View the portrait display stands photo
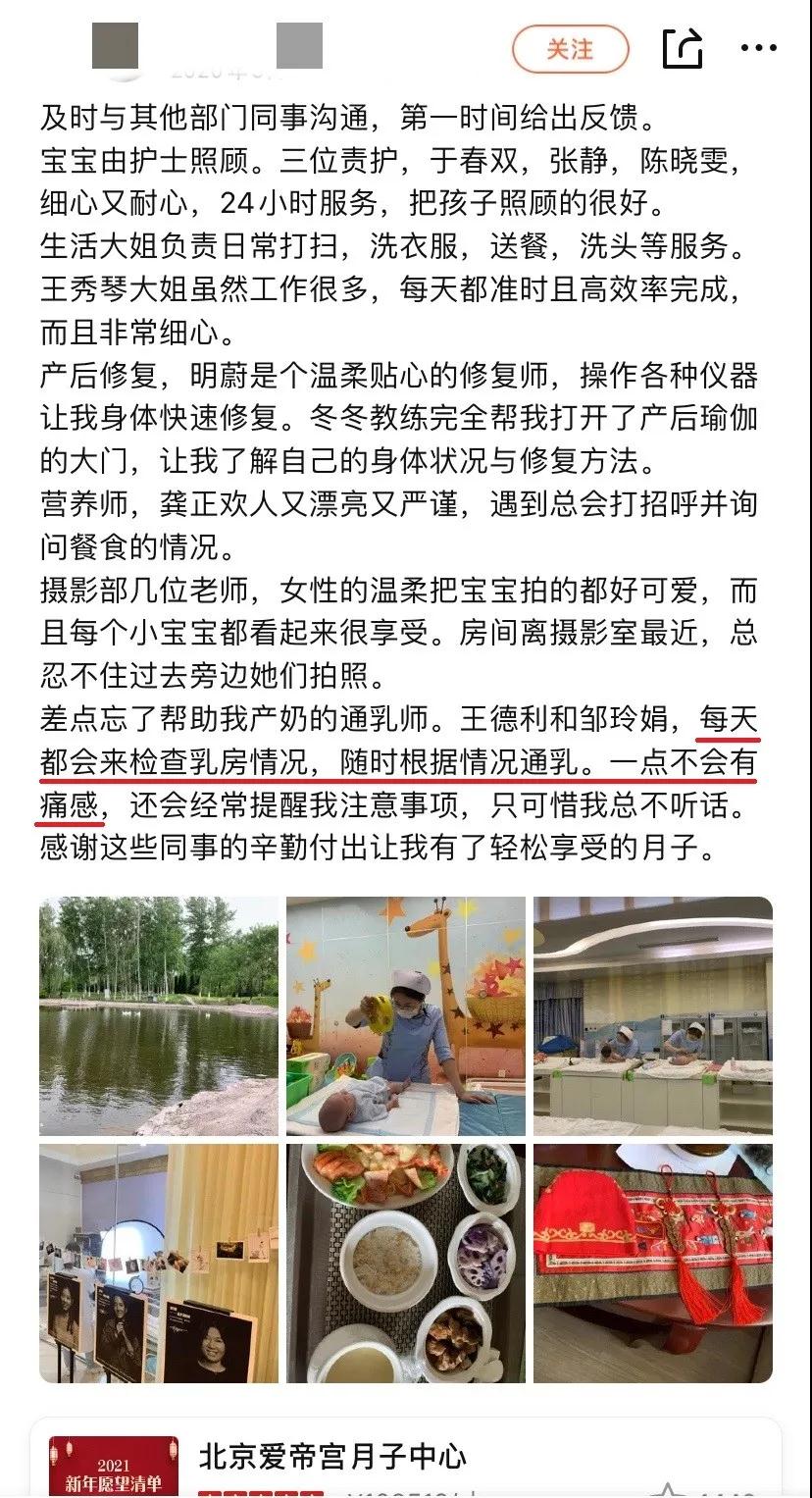812x1498 pixels. click(x=159, y=1264)
